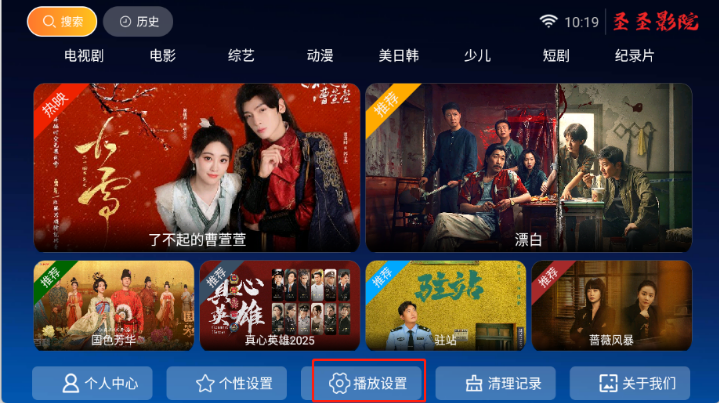
Task: Open the 蔷薇风暴 card
Action: tap(611, 304)
